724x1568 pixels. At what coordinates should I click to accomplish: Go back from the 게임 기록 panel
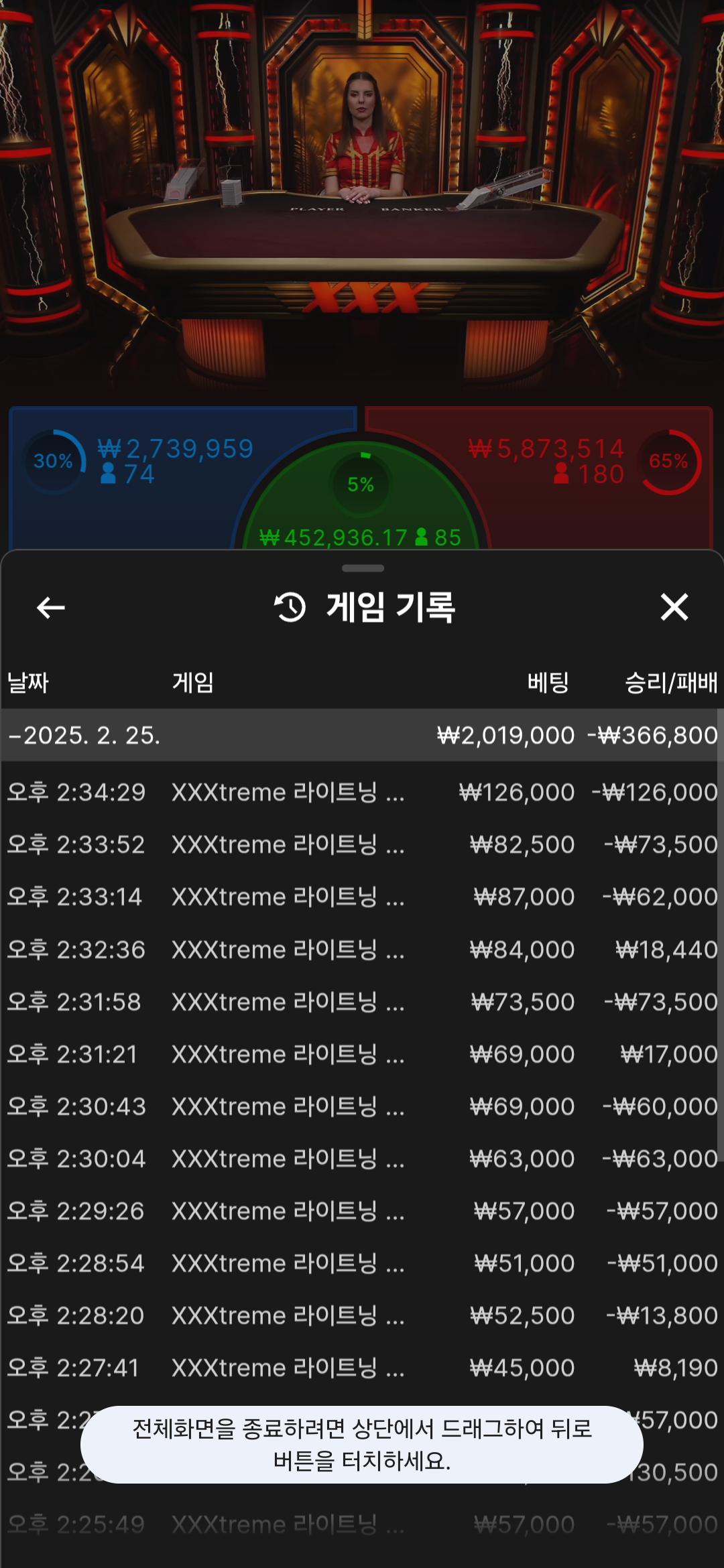click(x=51, y=608)
